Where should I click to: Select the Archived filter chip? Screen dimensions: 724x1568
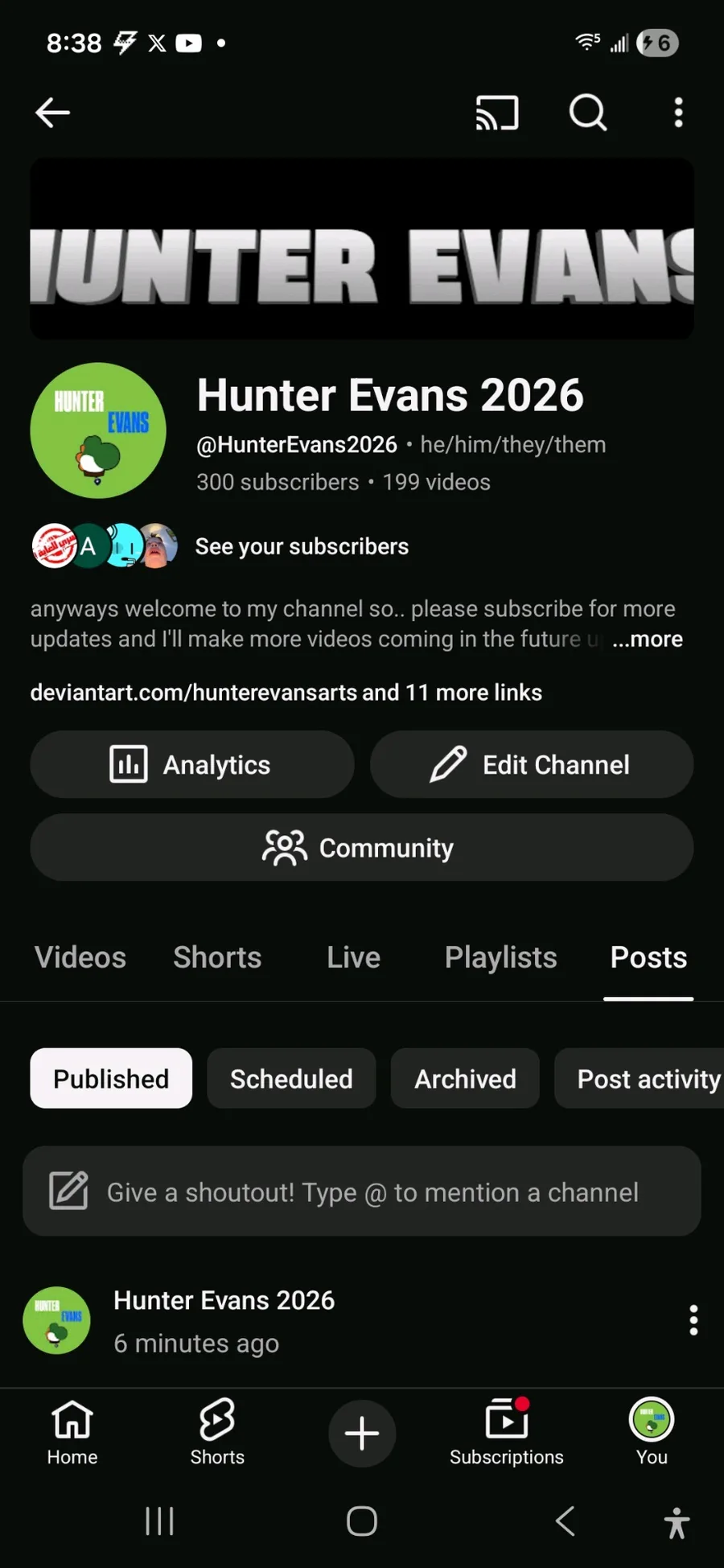pyautogui.click(x=465, y=1079)
